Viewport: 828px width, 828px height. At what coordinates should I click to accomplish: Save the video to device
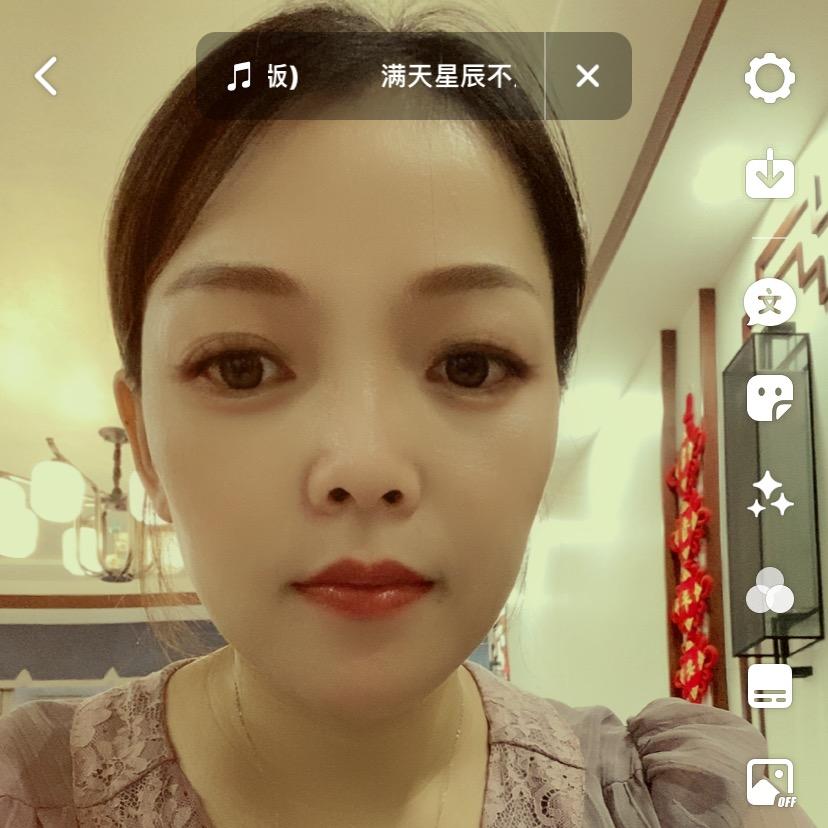(x=770, y=175)
